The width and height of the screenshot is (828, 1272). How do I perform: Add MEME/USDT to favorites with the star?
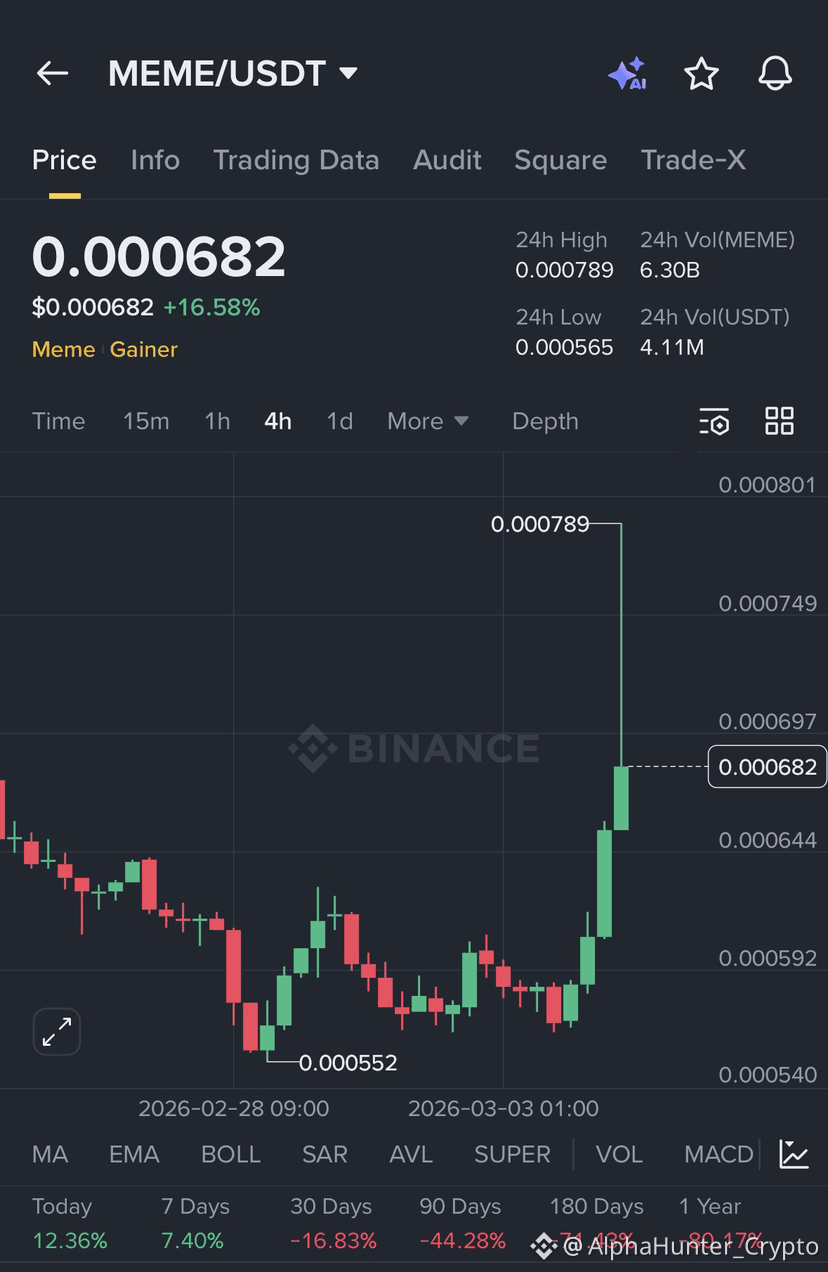(701, 74)
